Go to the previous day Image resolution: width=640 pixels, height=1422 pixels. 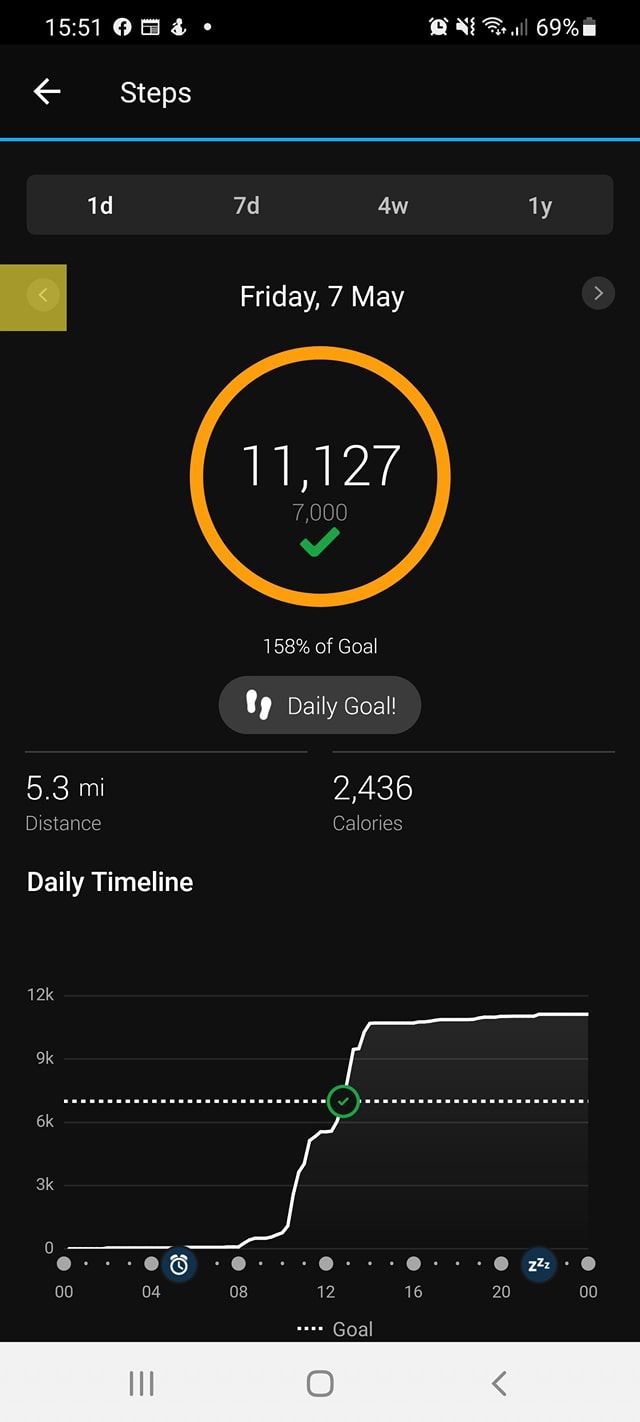pos(42,295)
